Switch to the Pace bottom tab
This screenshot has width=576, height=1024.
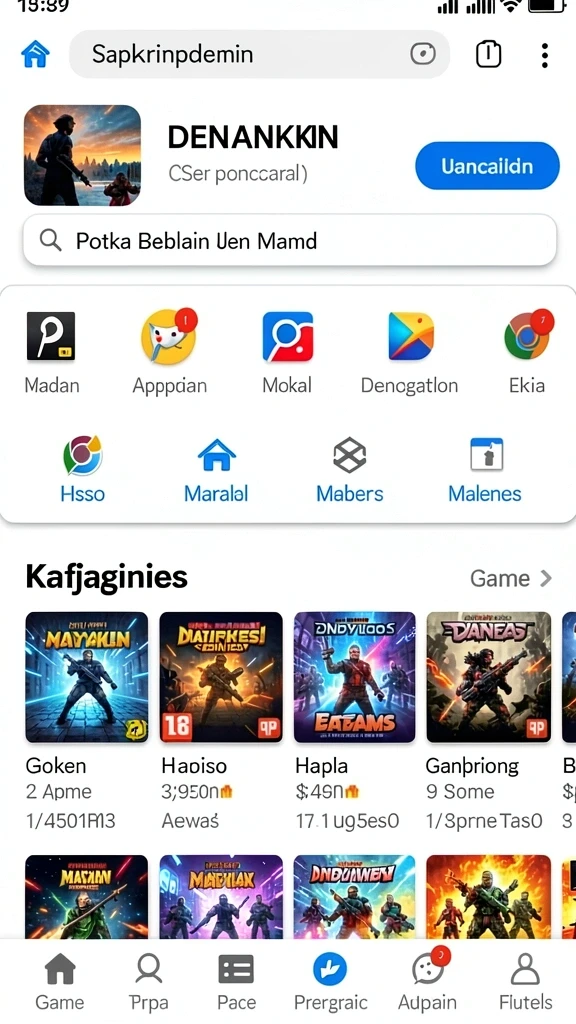pos(236,981)
